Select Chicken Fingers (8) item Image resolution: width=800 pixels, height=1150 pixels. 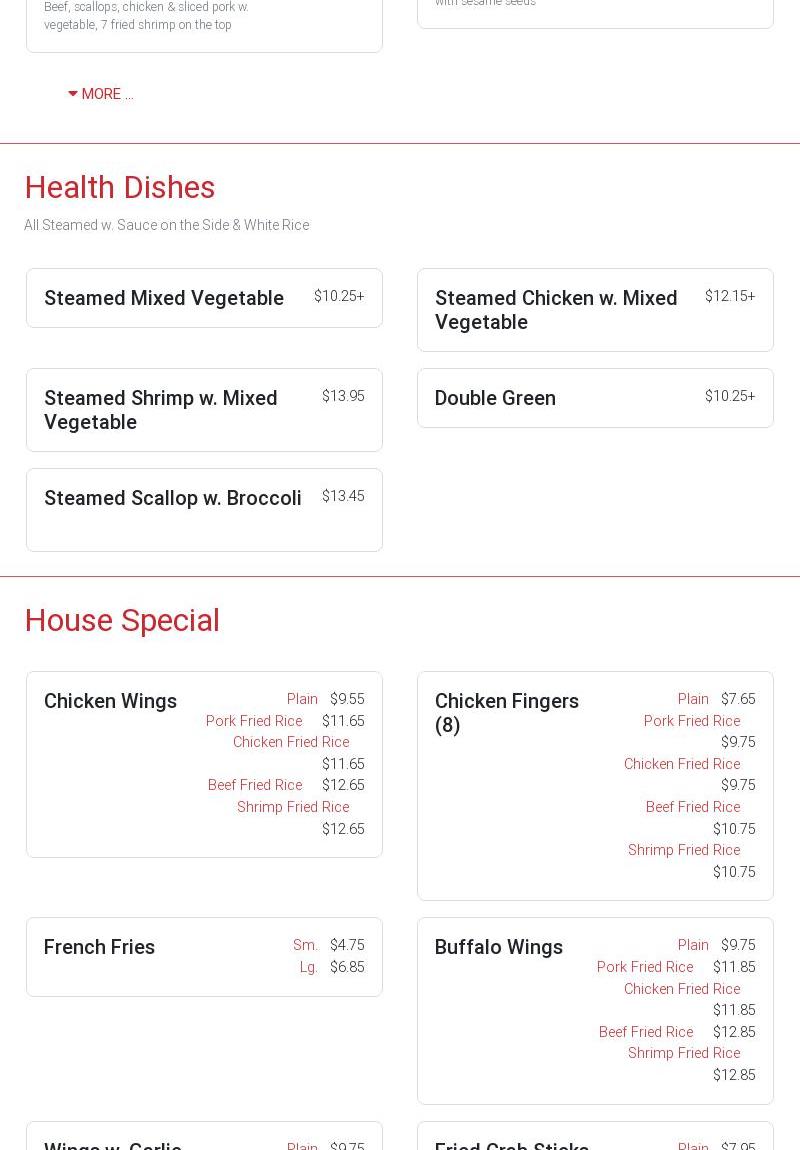coord(506,713)
